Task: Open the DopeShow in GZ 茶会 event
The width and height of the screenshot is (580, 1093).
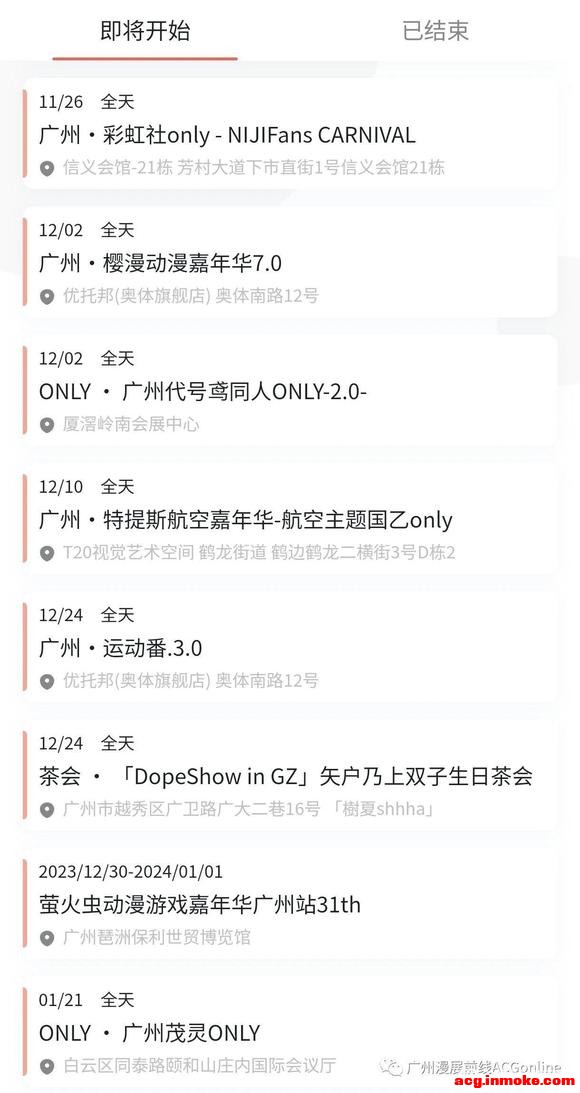Action: coord(290,776)
